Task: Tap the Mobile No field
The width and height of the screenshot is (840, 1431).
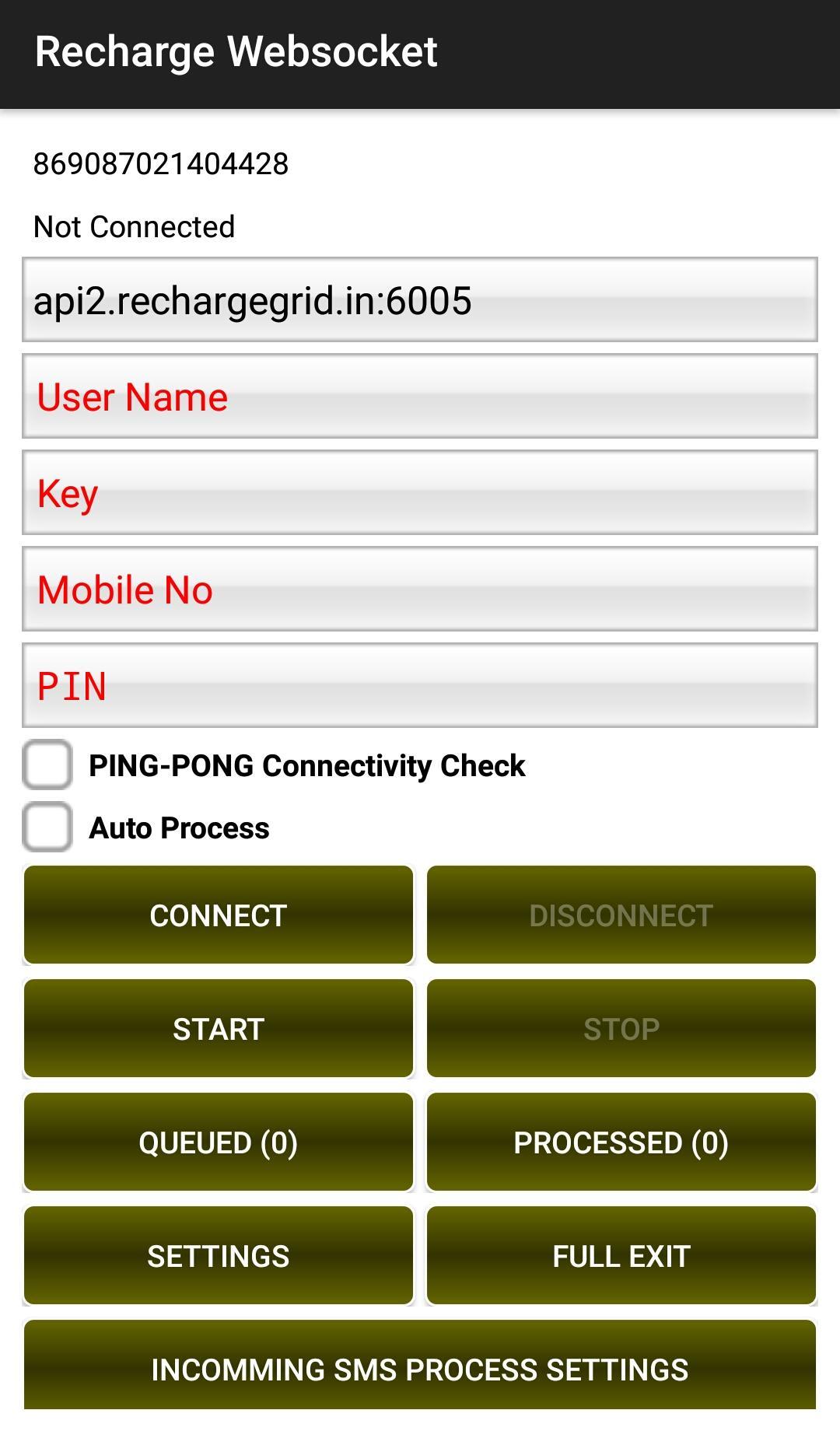Action: coord(420,589)
